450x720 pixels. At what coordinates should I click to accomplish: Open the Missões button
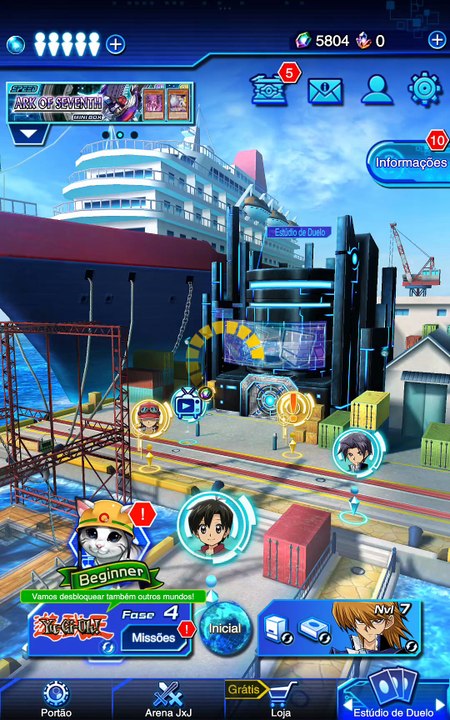(154, 637)
